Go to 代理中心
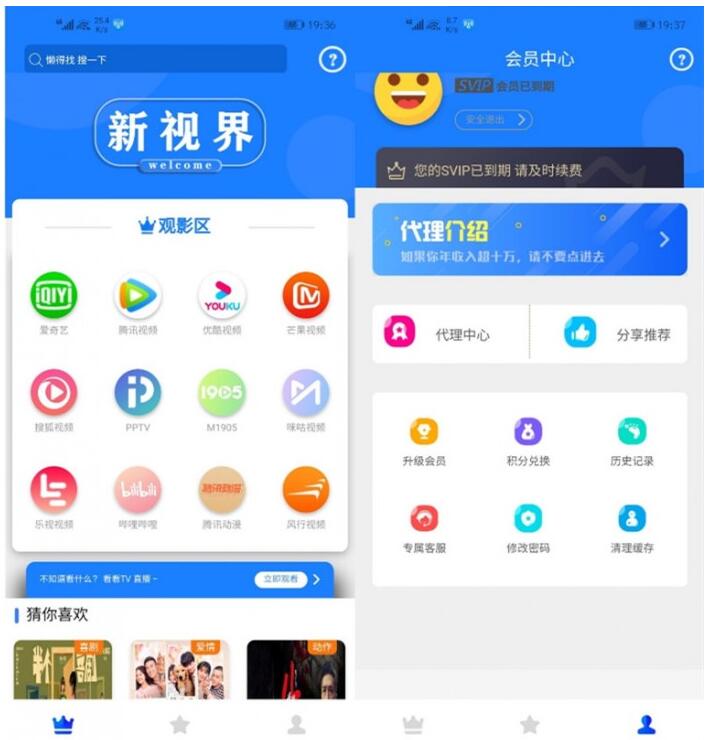Image resolution: width=710 pixels, height=740 pixels. pos(450,335)
